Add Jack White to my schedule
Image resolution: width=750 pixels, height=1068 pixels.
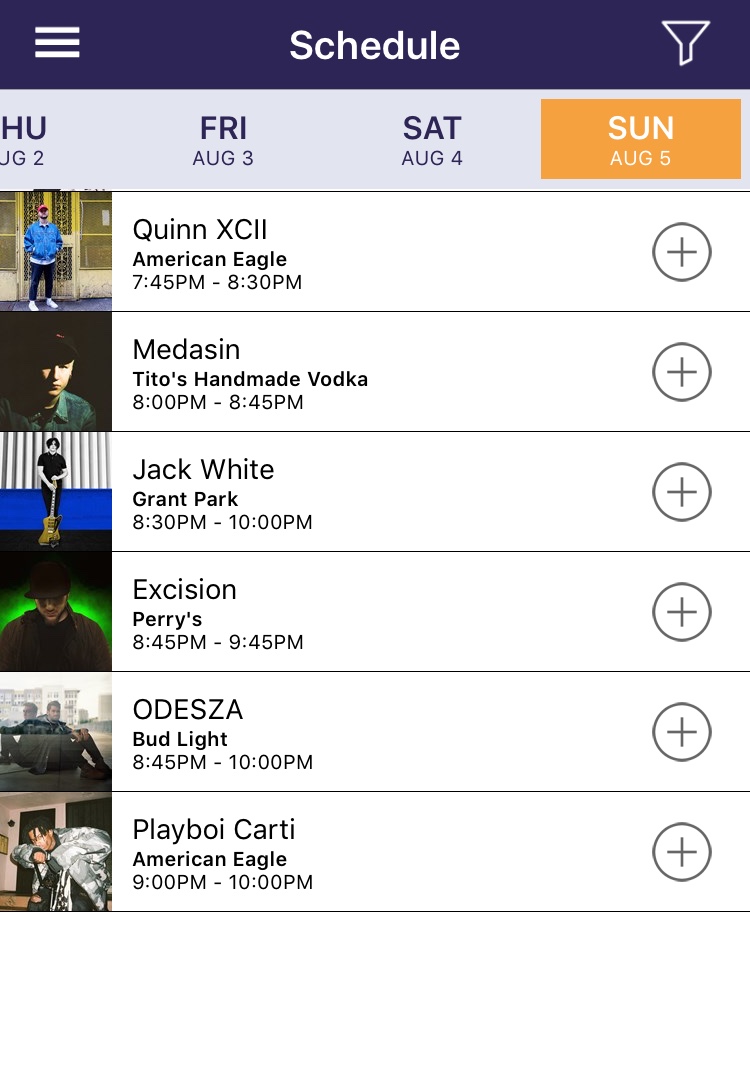[681, 492]
